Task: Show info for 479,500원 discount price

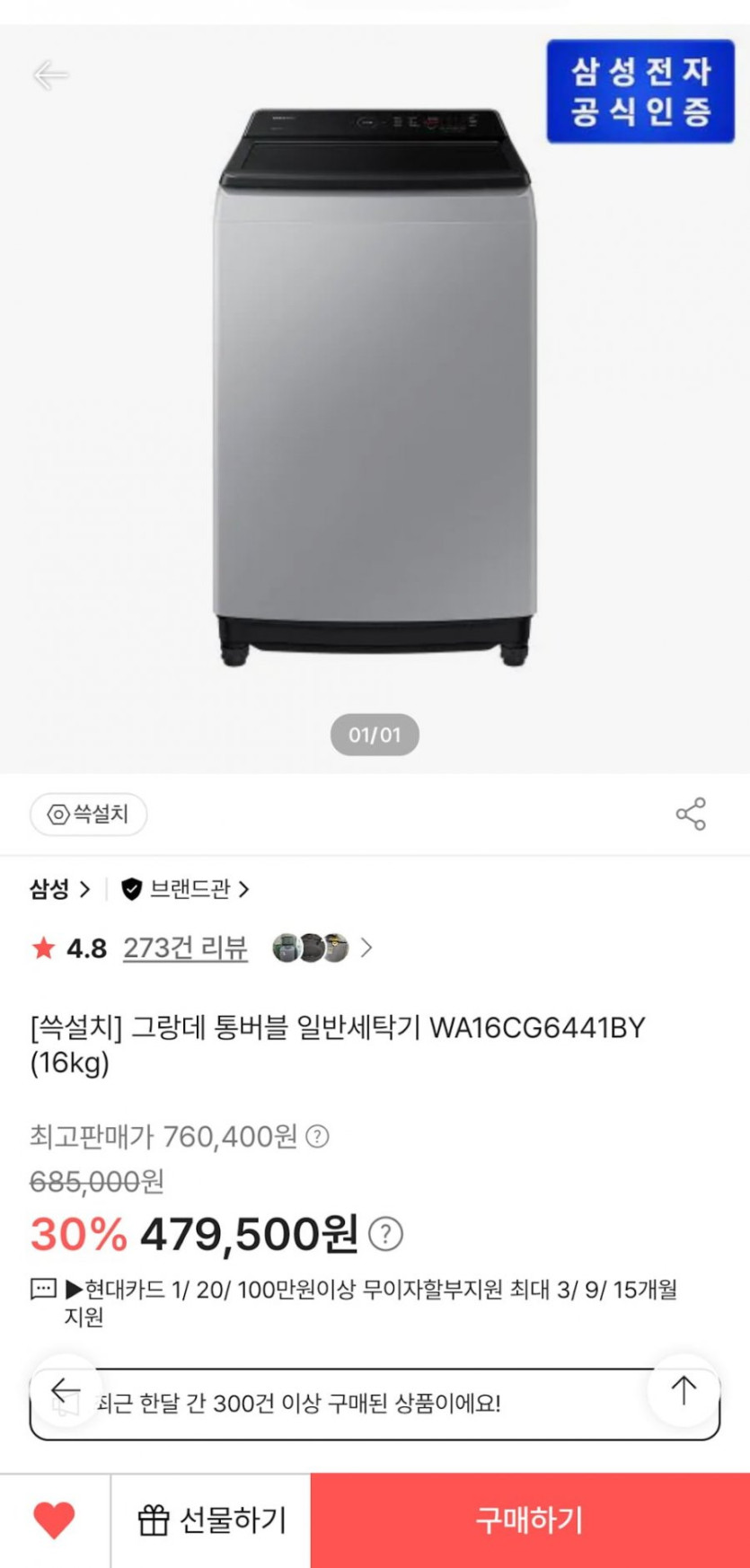Action: (x=386, y=1234)
